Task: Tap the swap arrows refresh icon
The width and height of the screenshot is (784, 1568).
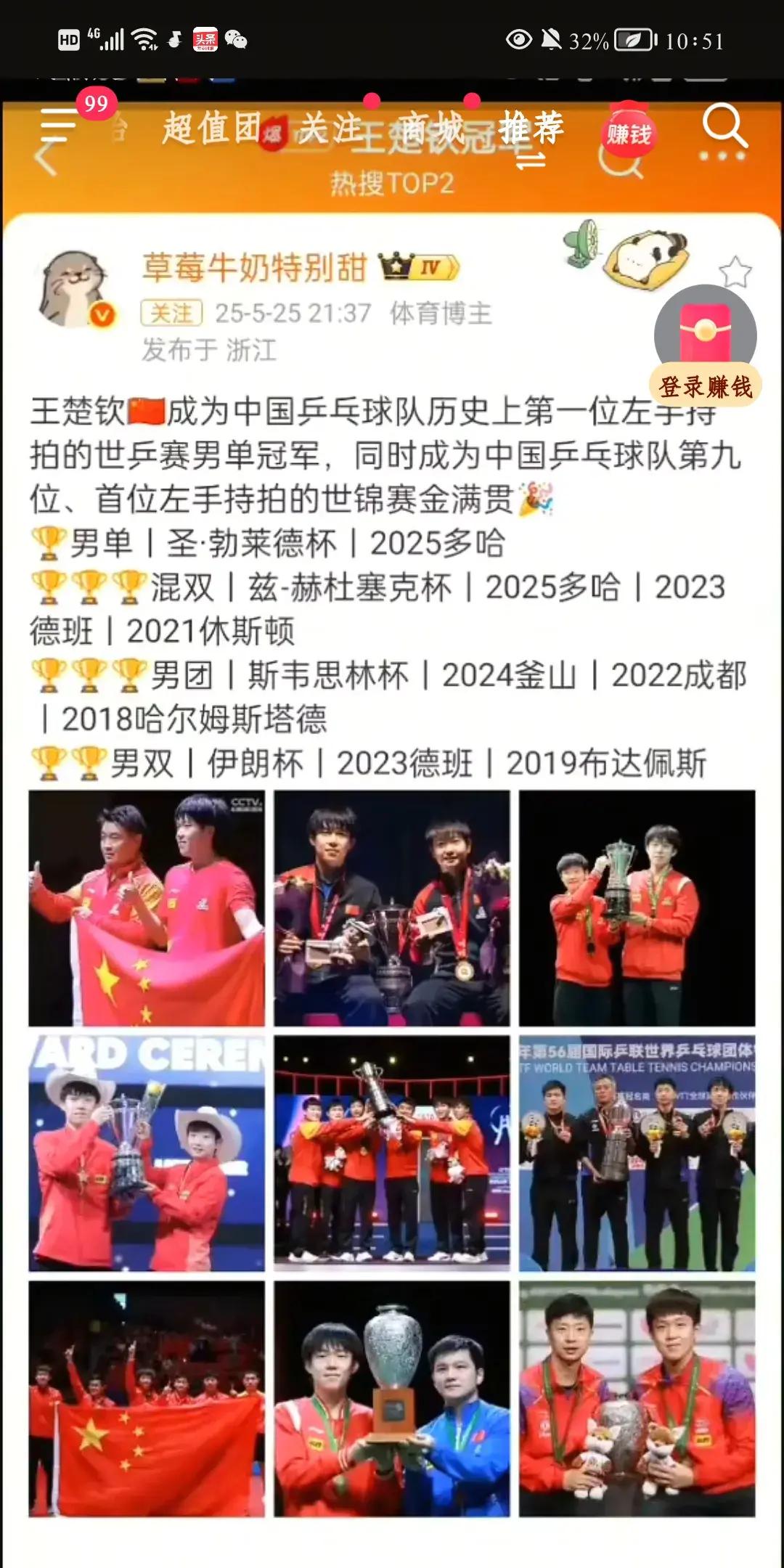Action: point(530,160)
